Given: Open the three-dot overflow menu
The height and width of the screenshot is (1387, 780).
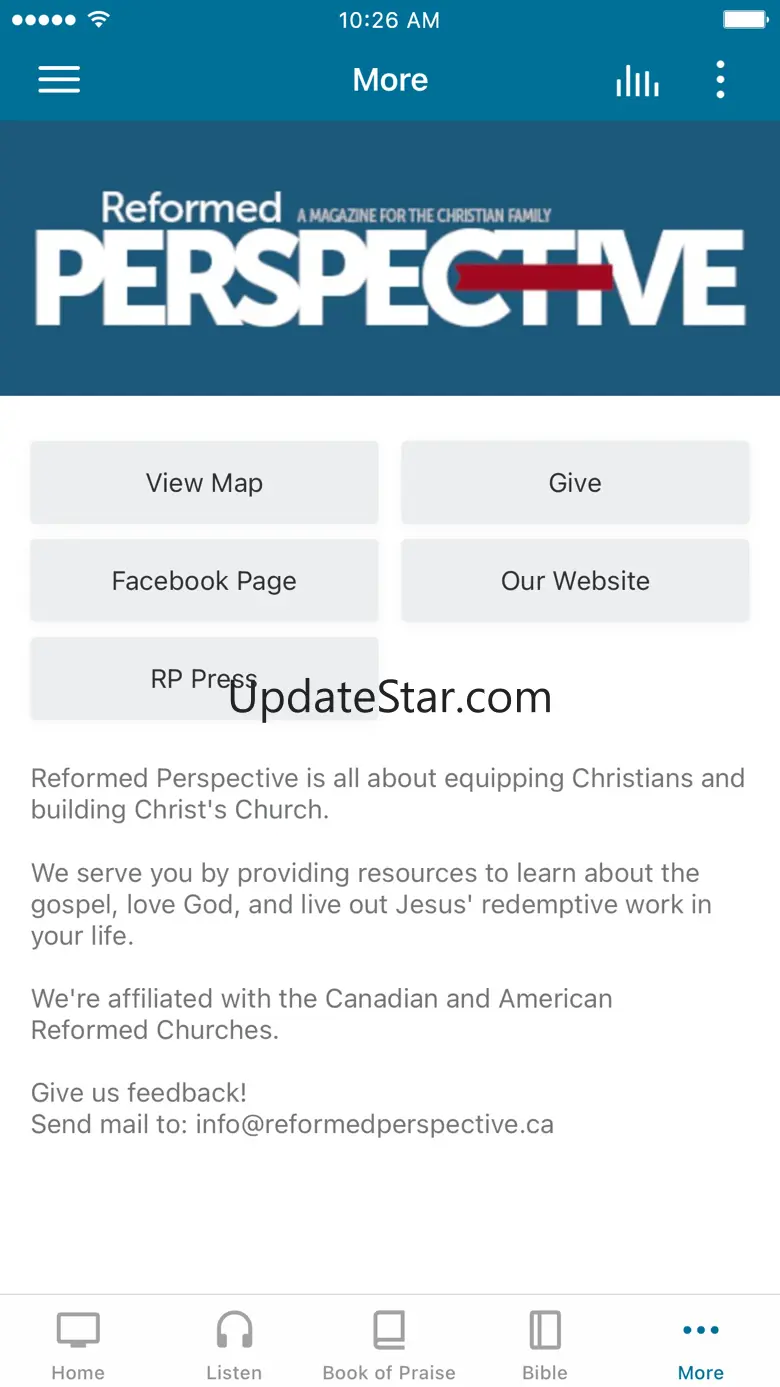Looking at the screenshot, I should [720, 80].
